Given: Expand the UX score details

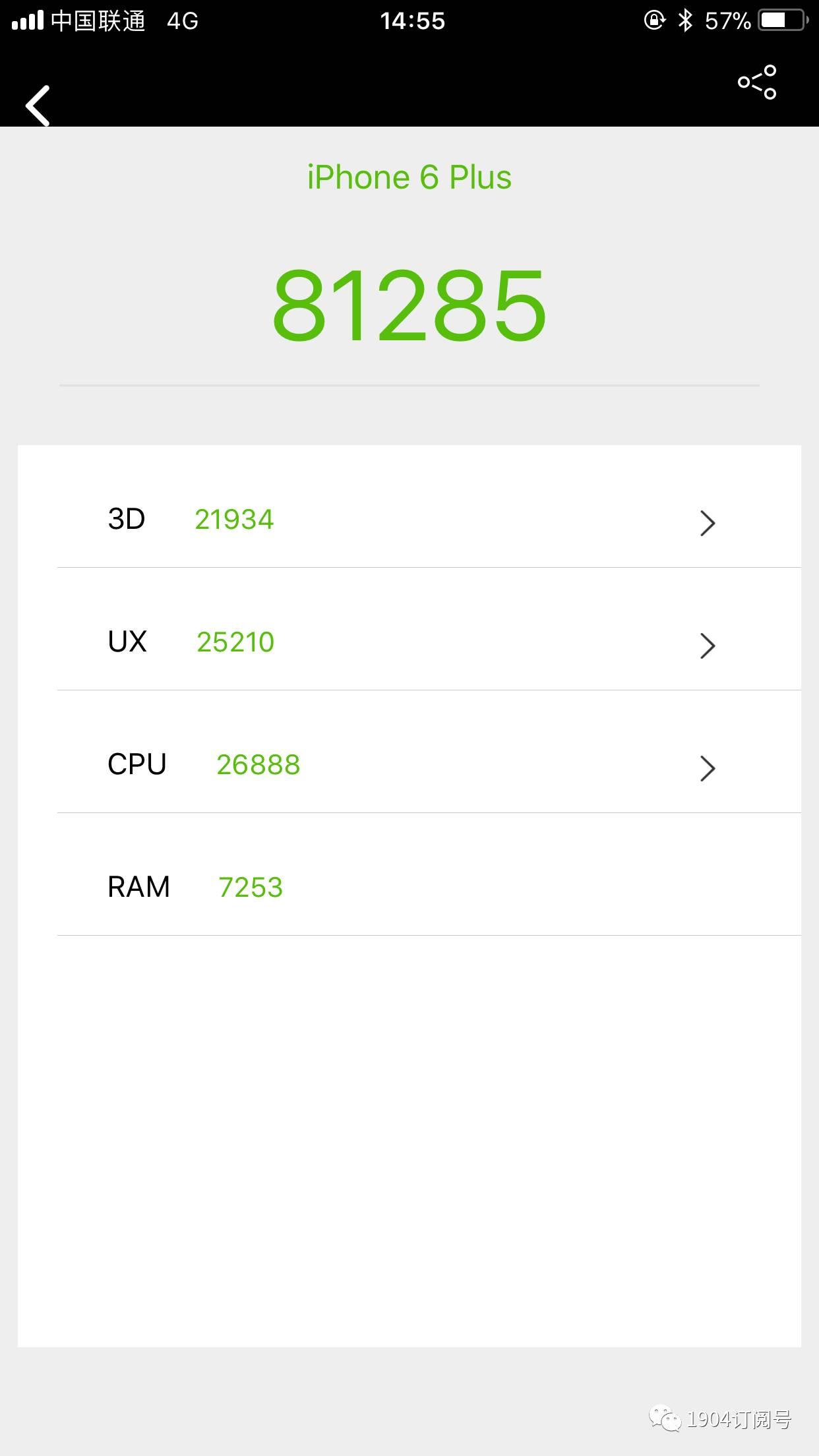Looking at the screenshot, I should coord(708,646).
